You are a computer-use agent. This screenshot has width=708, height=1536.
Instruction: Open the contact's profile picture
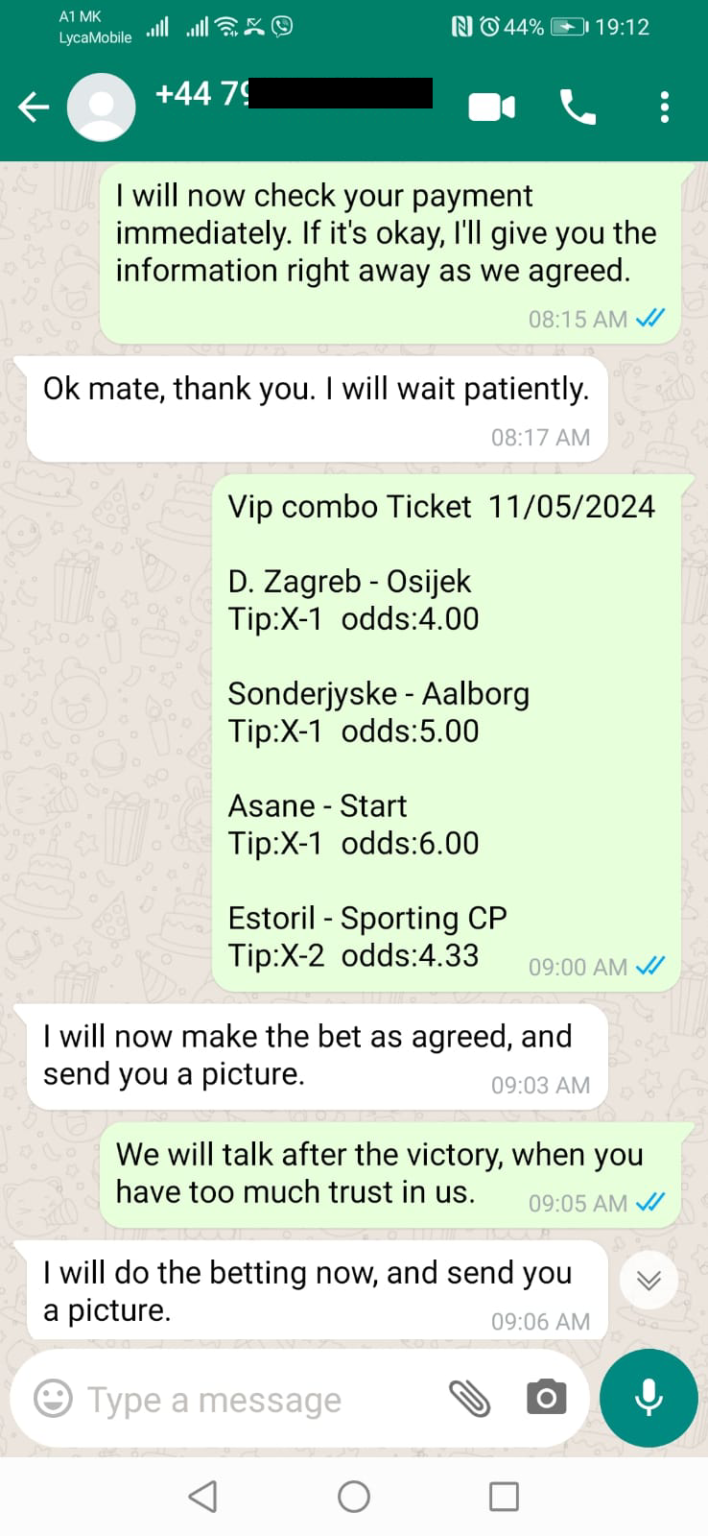point(101,107)
